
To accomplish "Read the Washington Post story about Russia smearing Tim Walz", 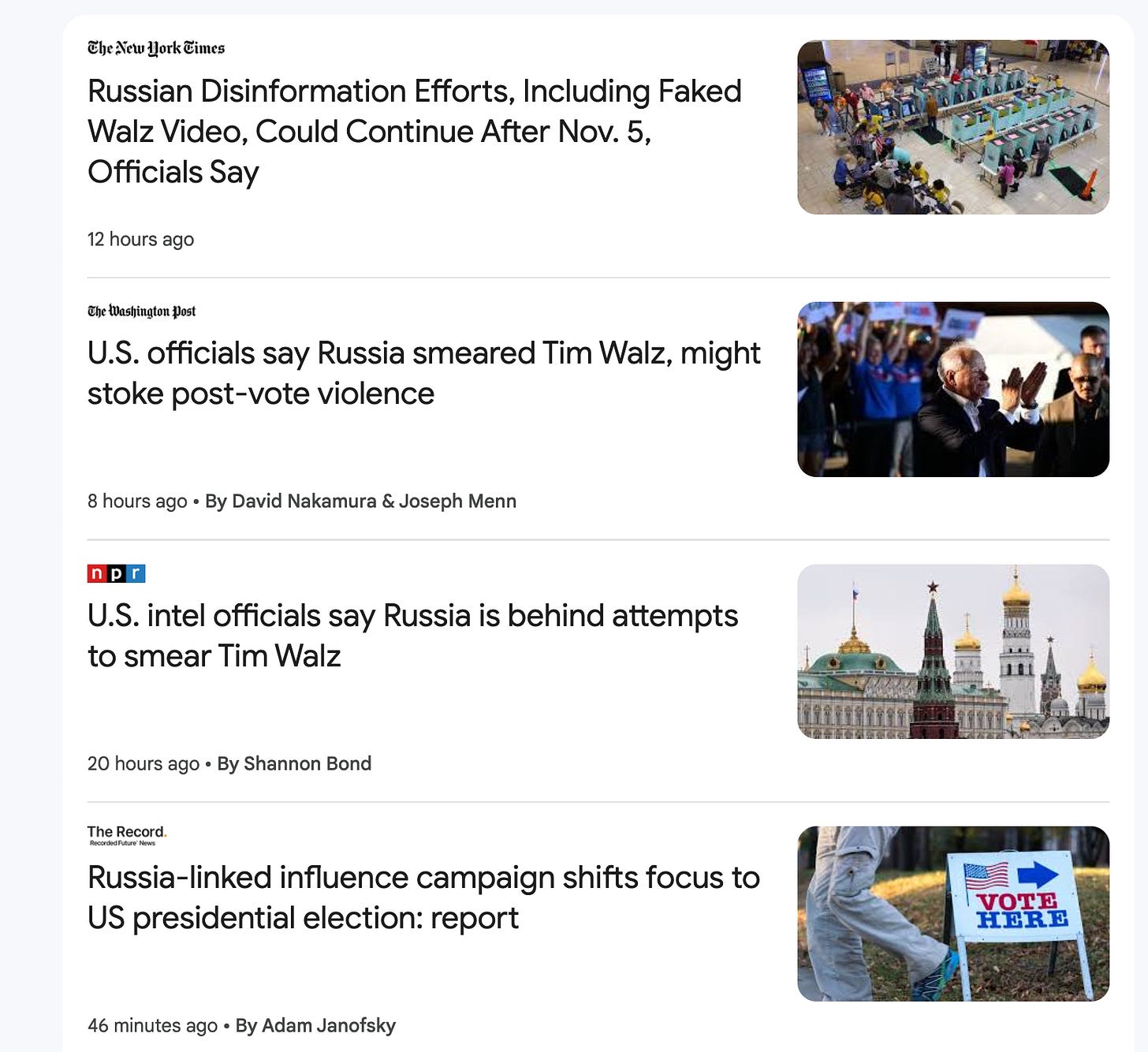I will 423,373.
